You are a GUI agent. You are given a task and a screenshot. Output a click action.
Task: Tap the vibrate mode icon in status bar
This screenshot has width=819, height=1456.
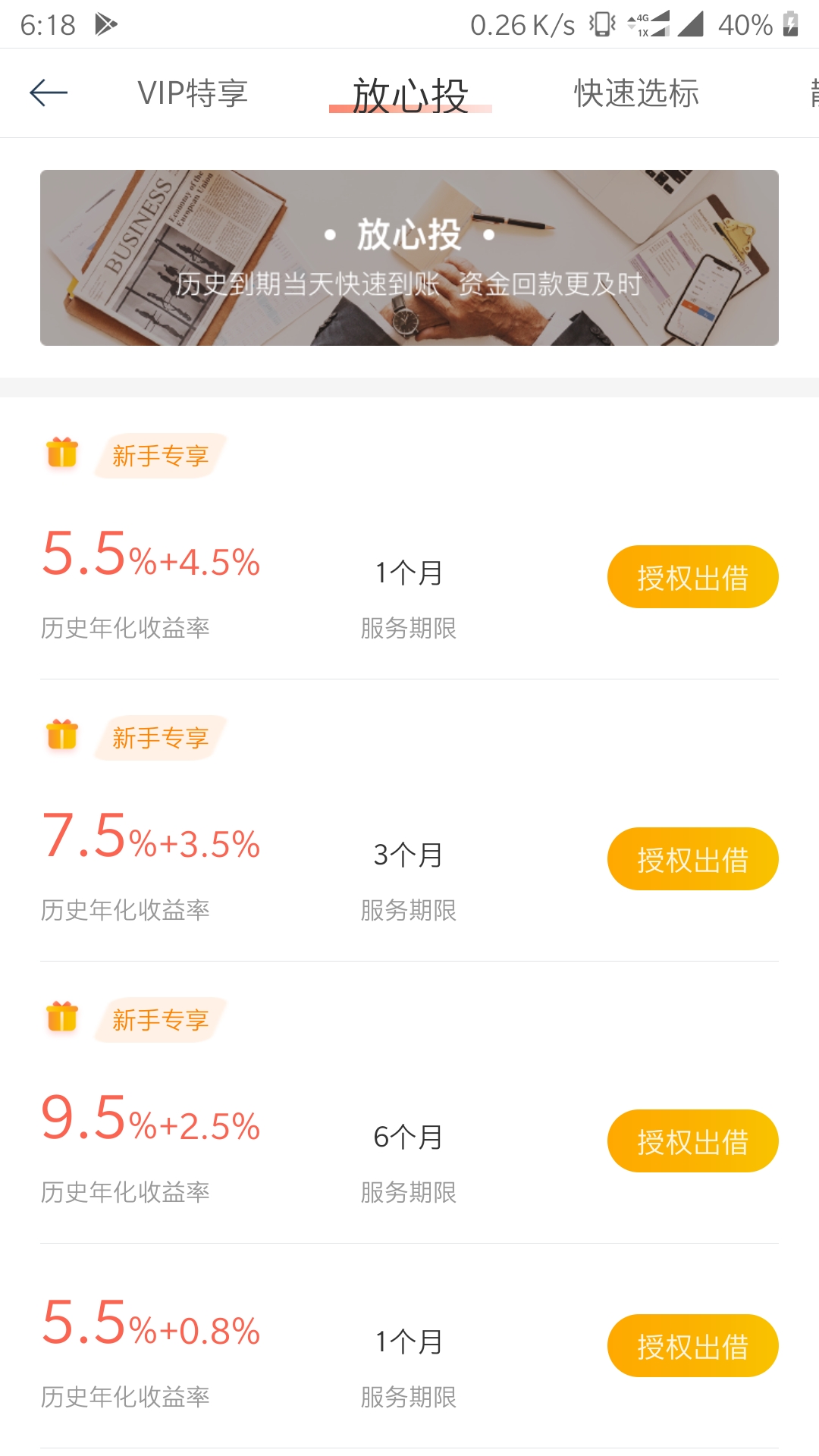[x=603, y=23]
